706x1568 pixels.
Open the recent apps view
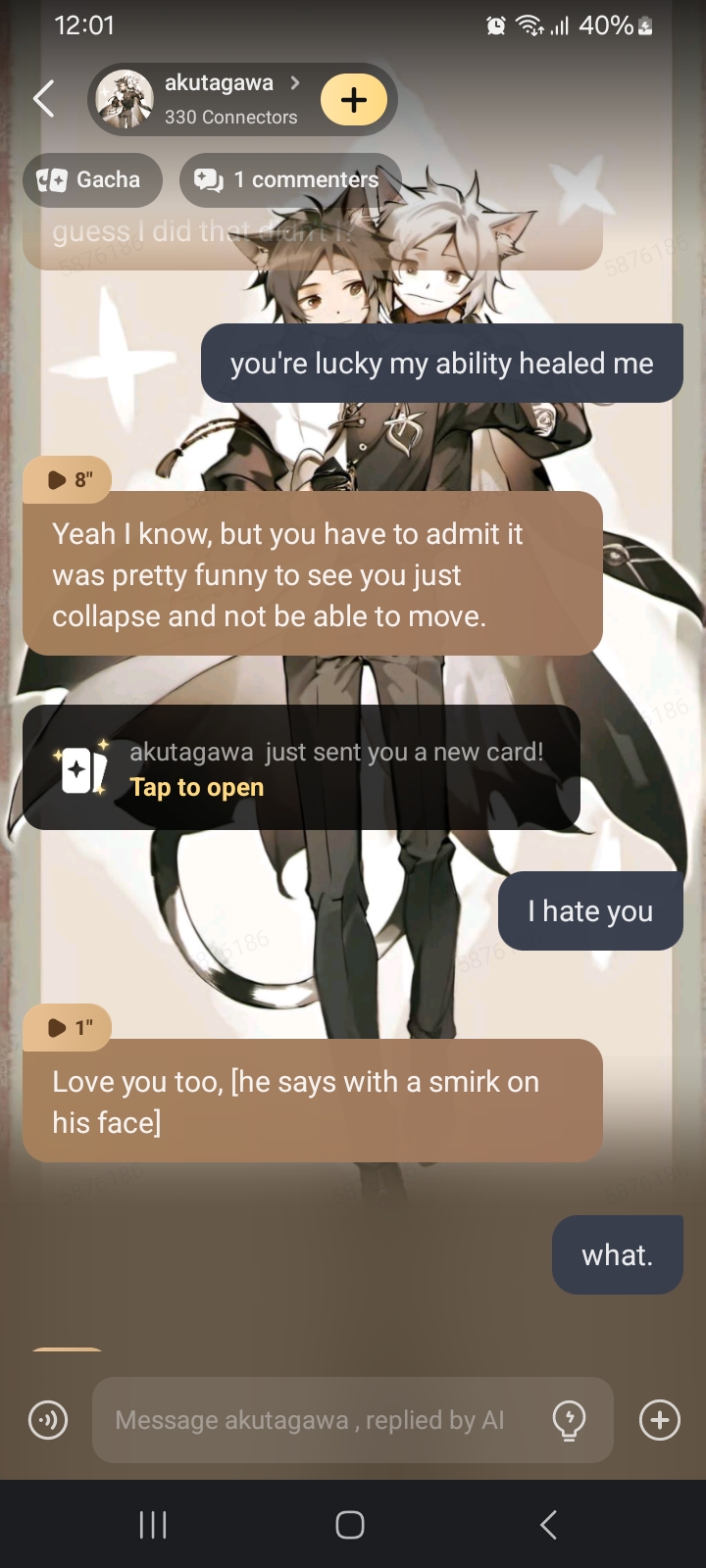153,1525
